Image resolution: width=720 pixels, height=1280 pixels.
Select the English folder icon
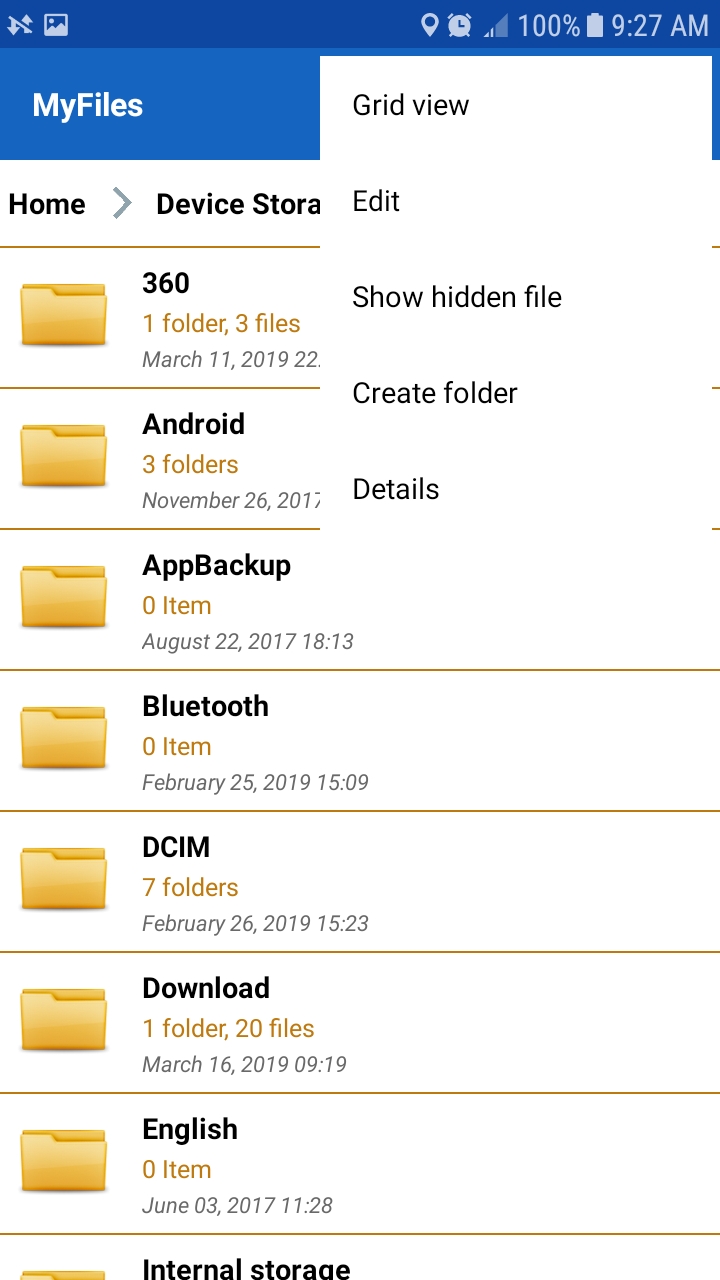[63, 1160]
